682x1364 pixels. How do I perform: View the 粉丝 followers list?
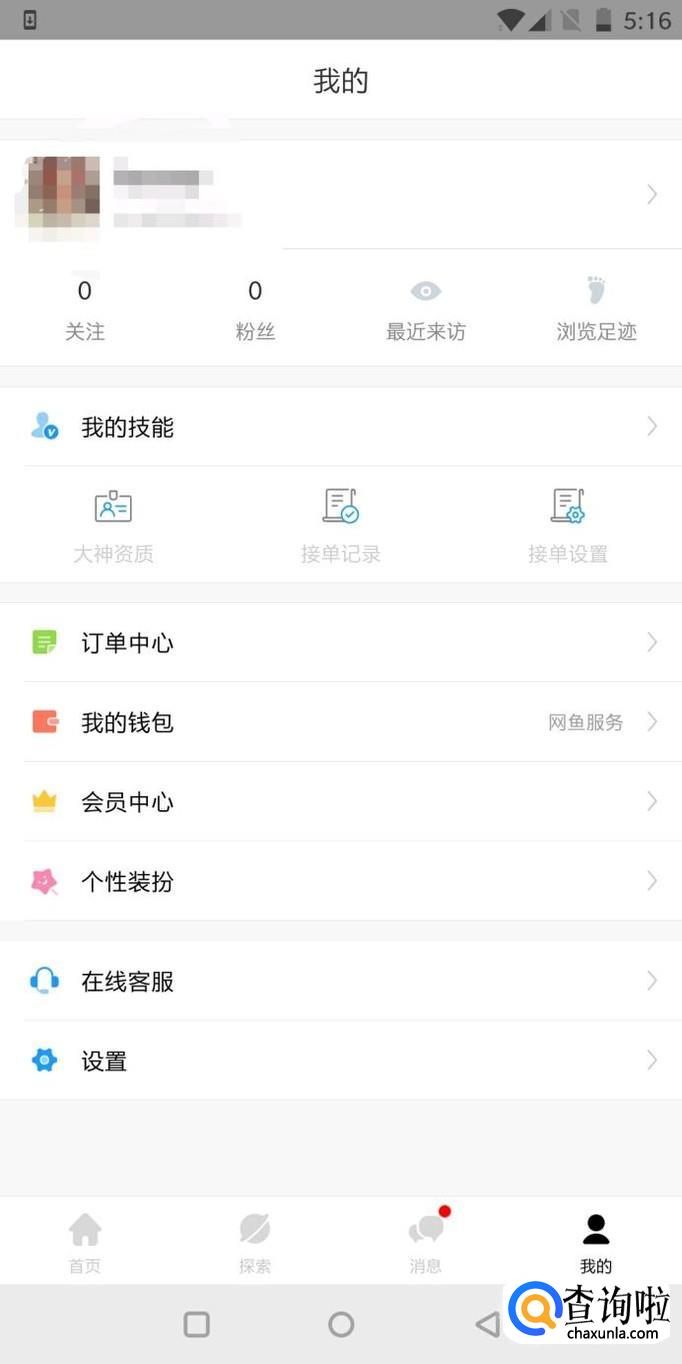(x=255, y=310)
